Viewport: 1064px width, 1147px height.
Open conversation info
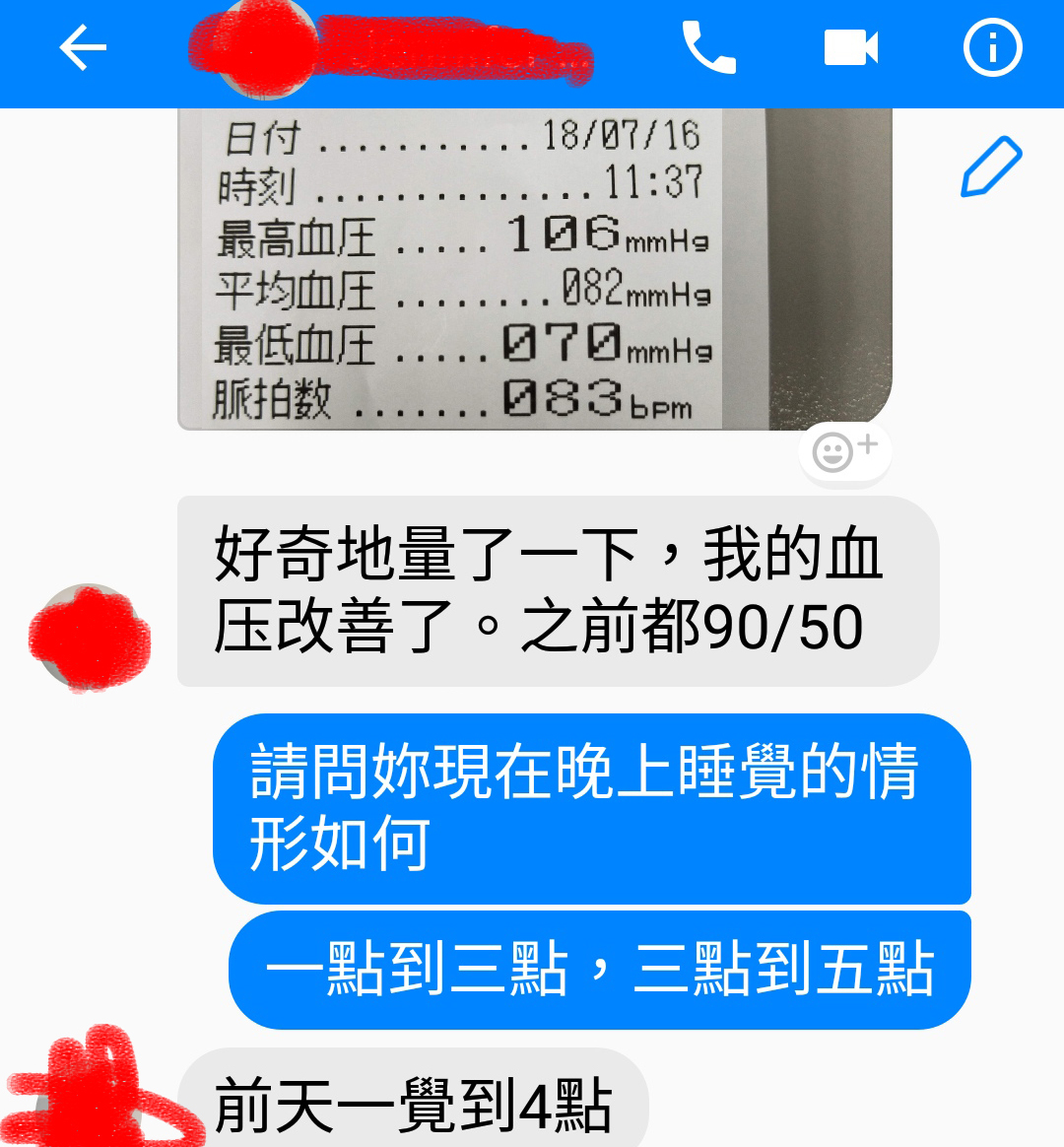[992, 48]
